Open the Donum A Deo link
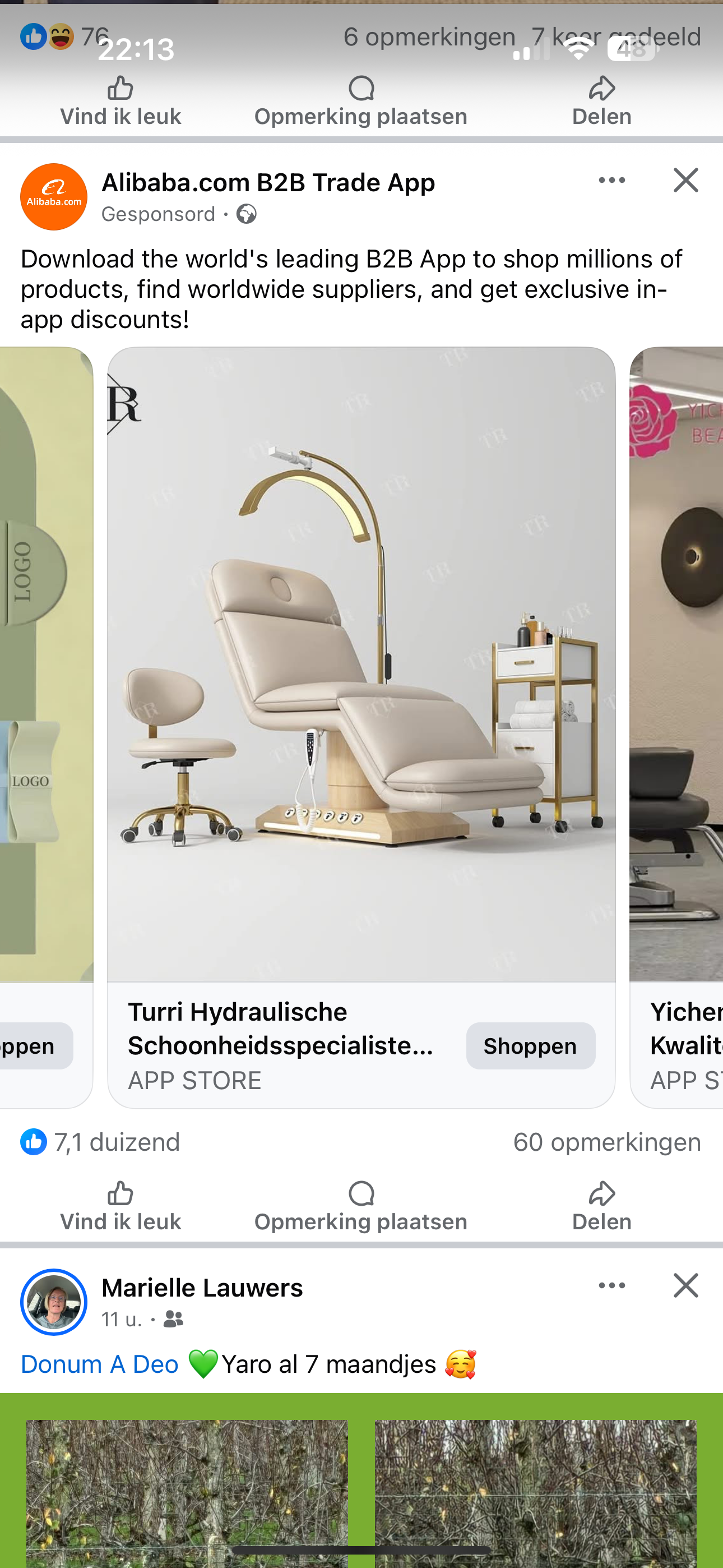The height and width of the screenshot is (1568, 723). [100, 1364]
